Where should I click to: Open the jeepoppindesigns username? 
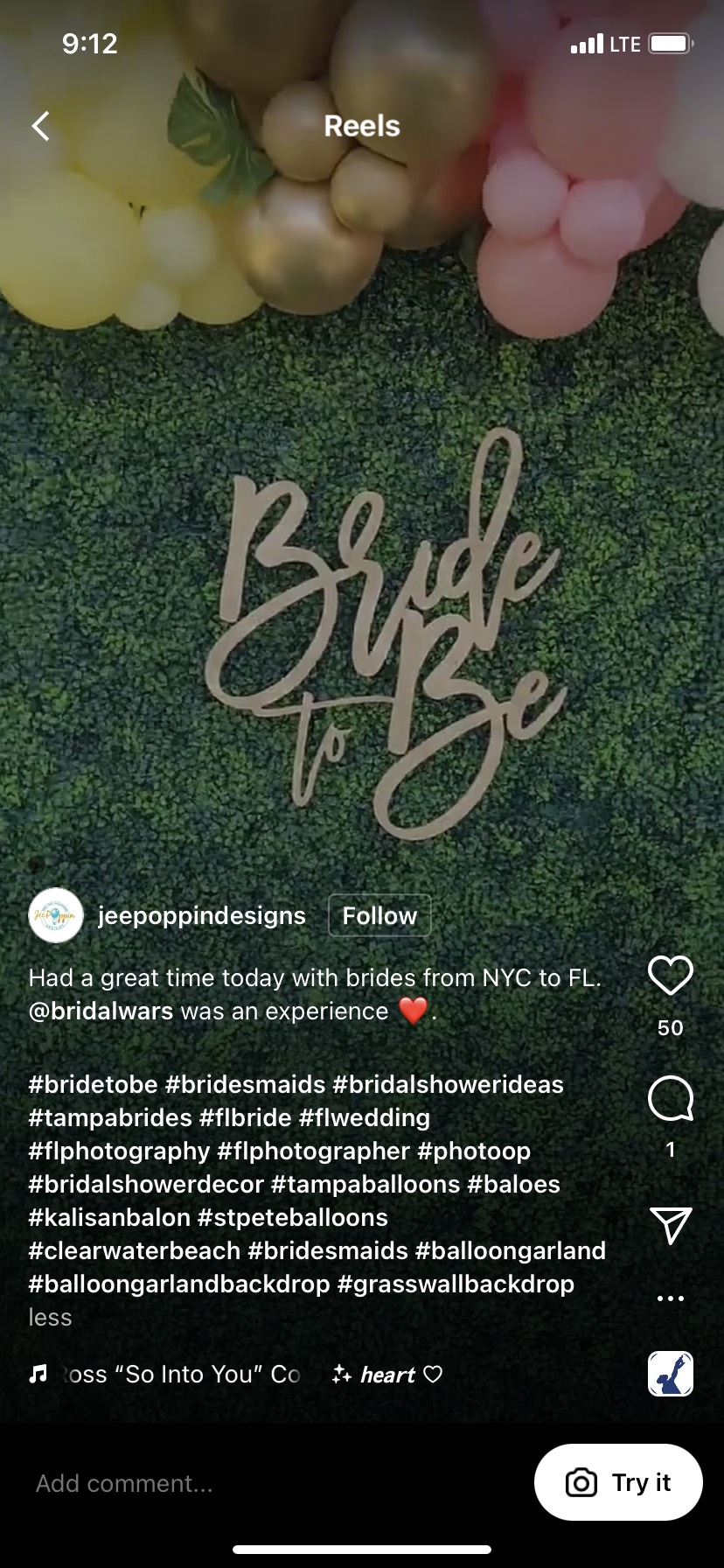pyautogui.click(x=202, y=915)
